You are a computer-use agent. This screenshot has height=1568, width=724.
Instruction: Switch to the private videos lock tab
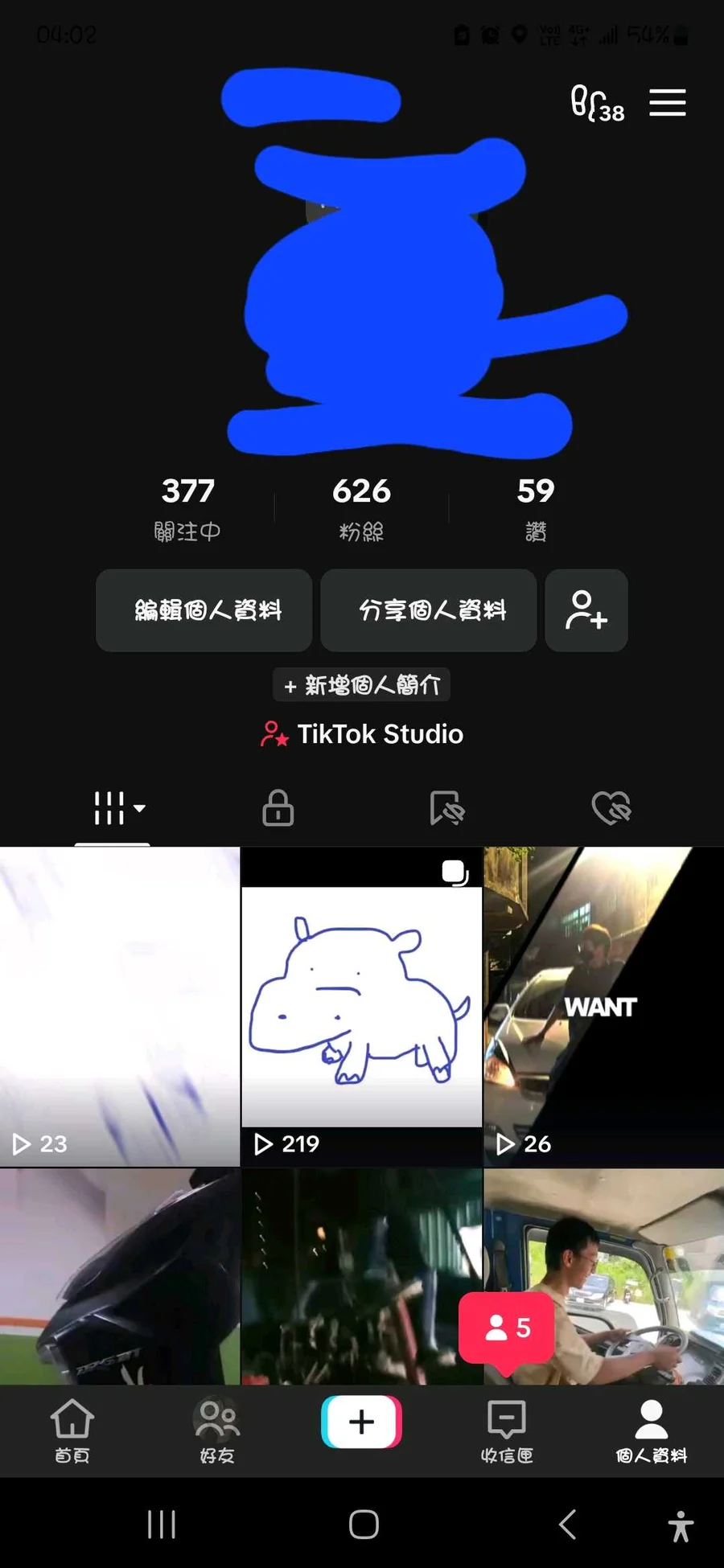click(278, 808)
